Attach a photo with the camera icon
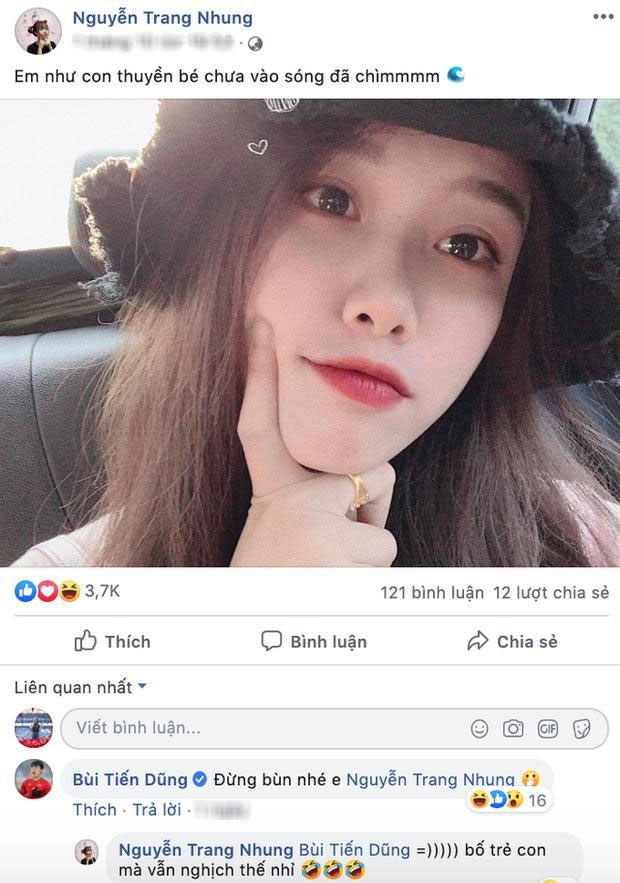620x883 pixels. pyautogui.click(x=513, y=729)
